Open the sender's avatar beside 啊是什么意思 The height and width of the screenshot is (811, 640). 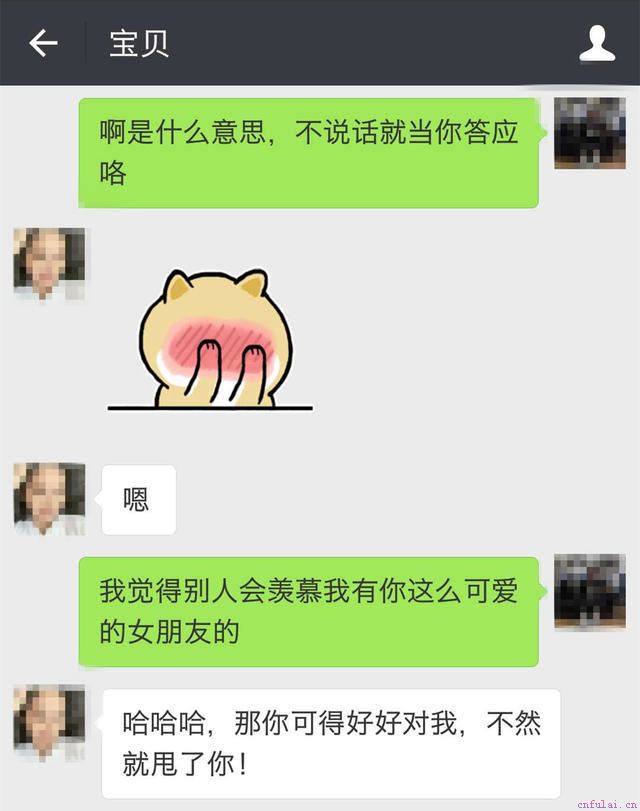pos(589,133)
